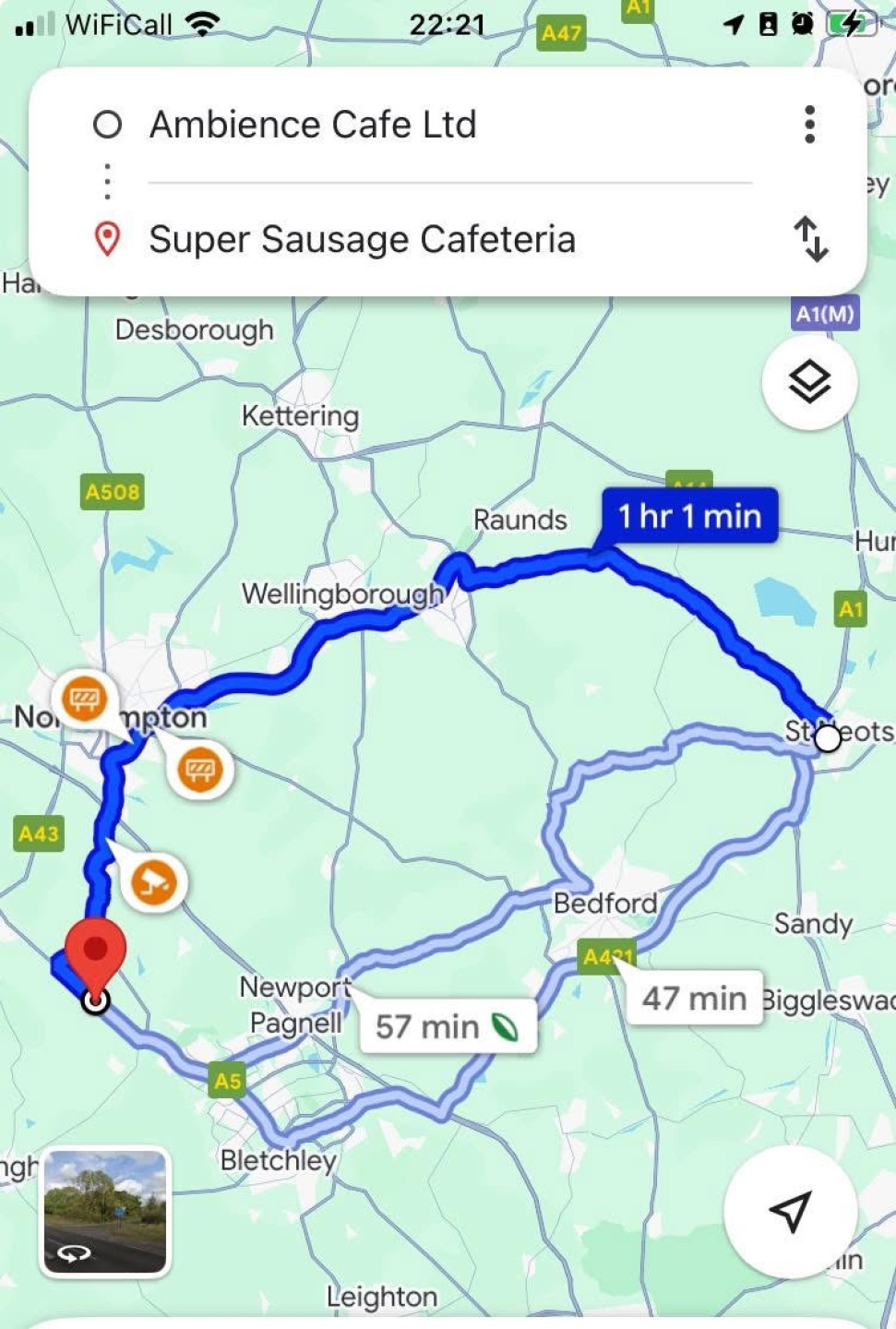
Task: Select the 1 hr 1 min route
Action: pos(689,516)
